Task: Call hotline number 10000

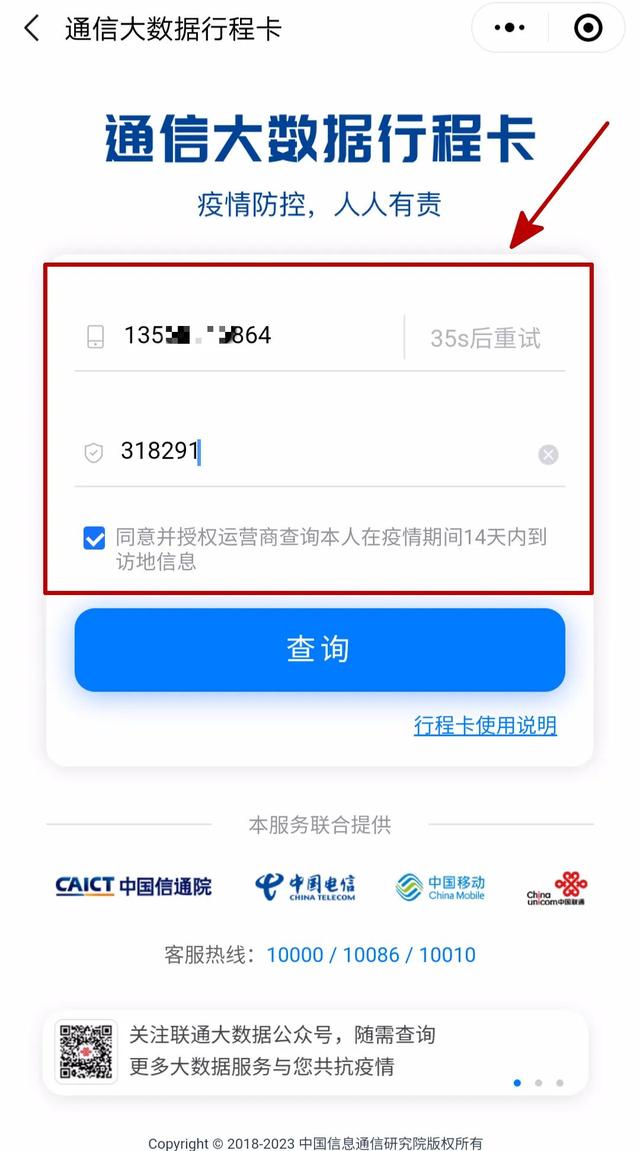Action: point(295,955)
